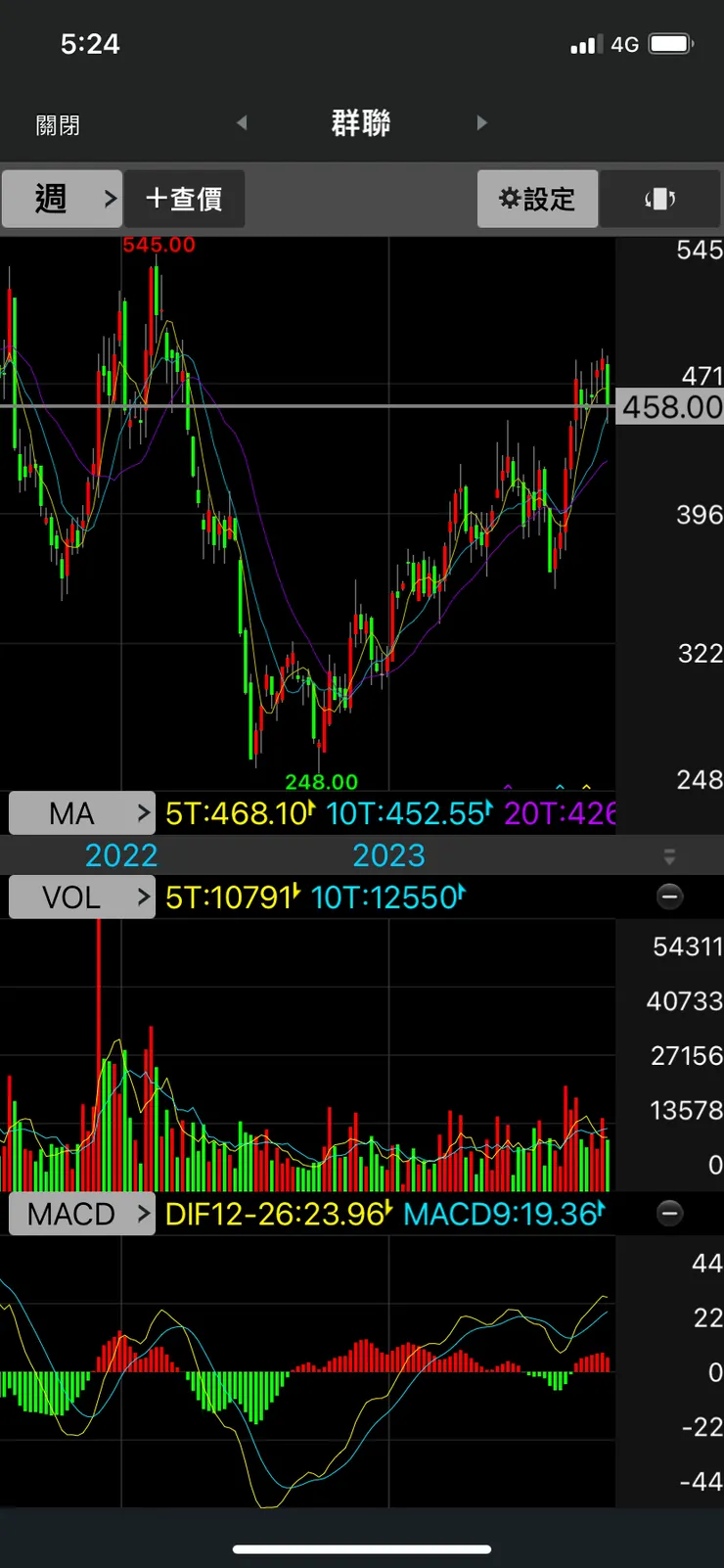Screen dimensions: 724x1568
Task: Rotate the chart to landscape view
Action: [x=660, y=199]
